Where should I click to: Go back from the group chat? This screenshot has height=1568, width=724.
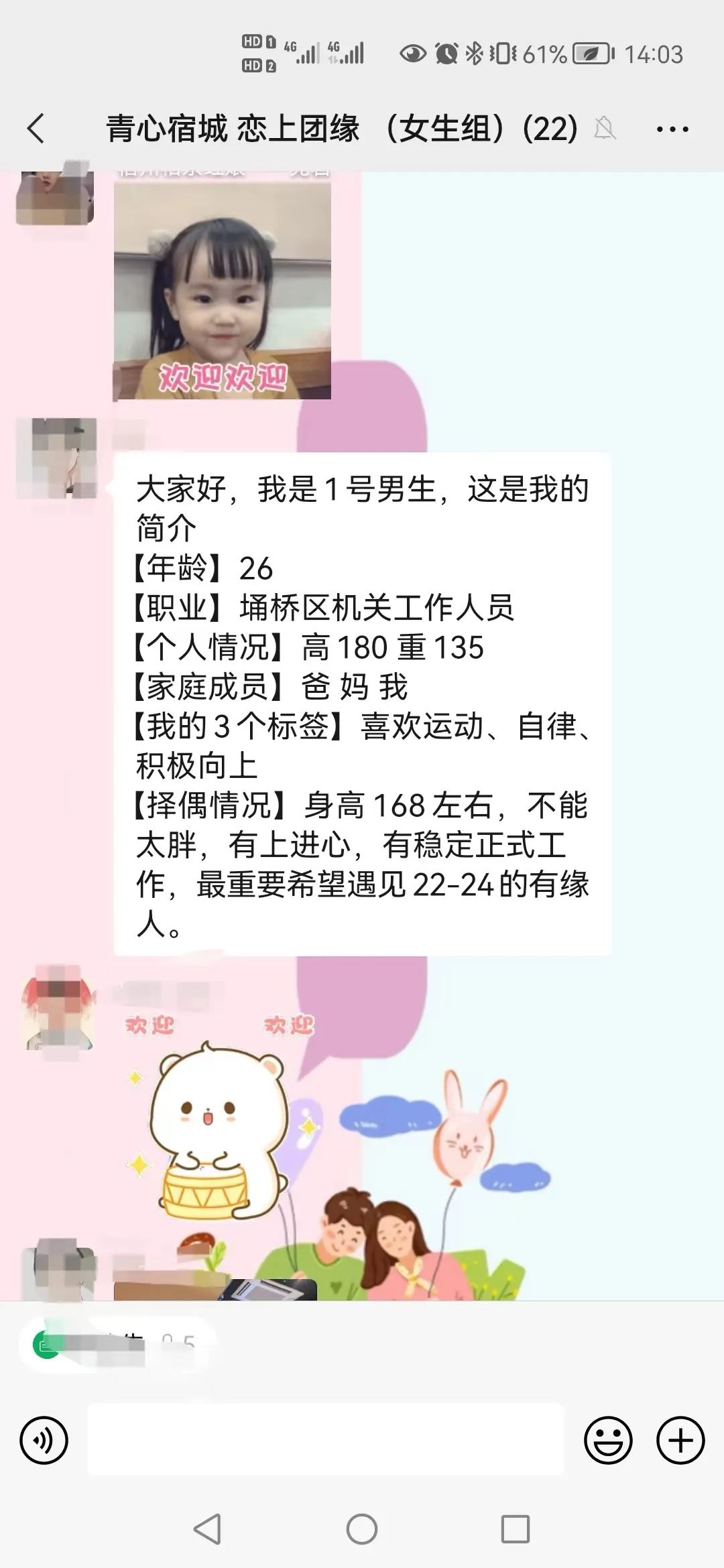tap(36, 129)
